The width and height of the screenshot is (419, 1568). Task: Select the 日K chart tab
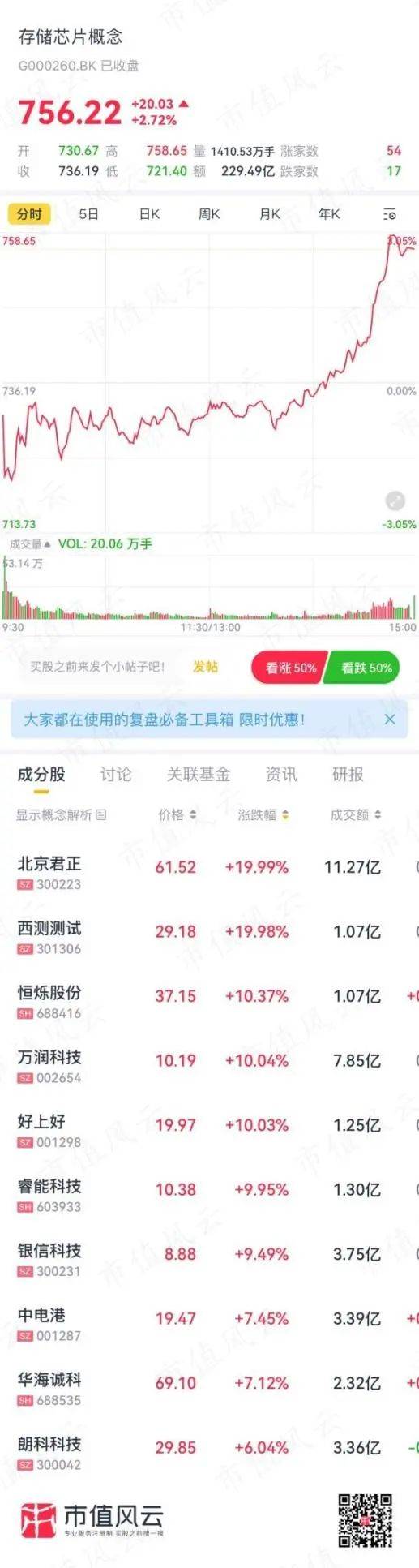coord(150,214)
